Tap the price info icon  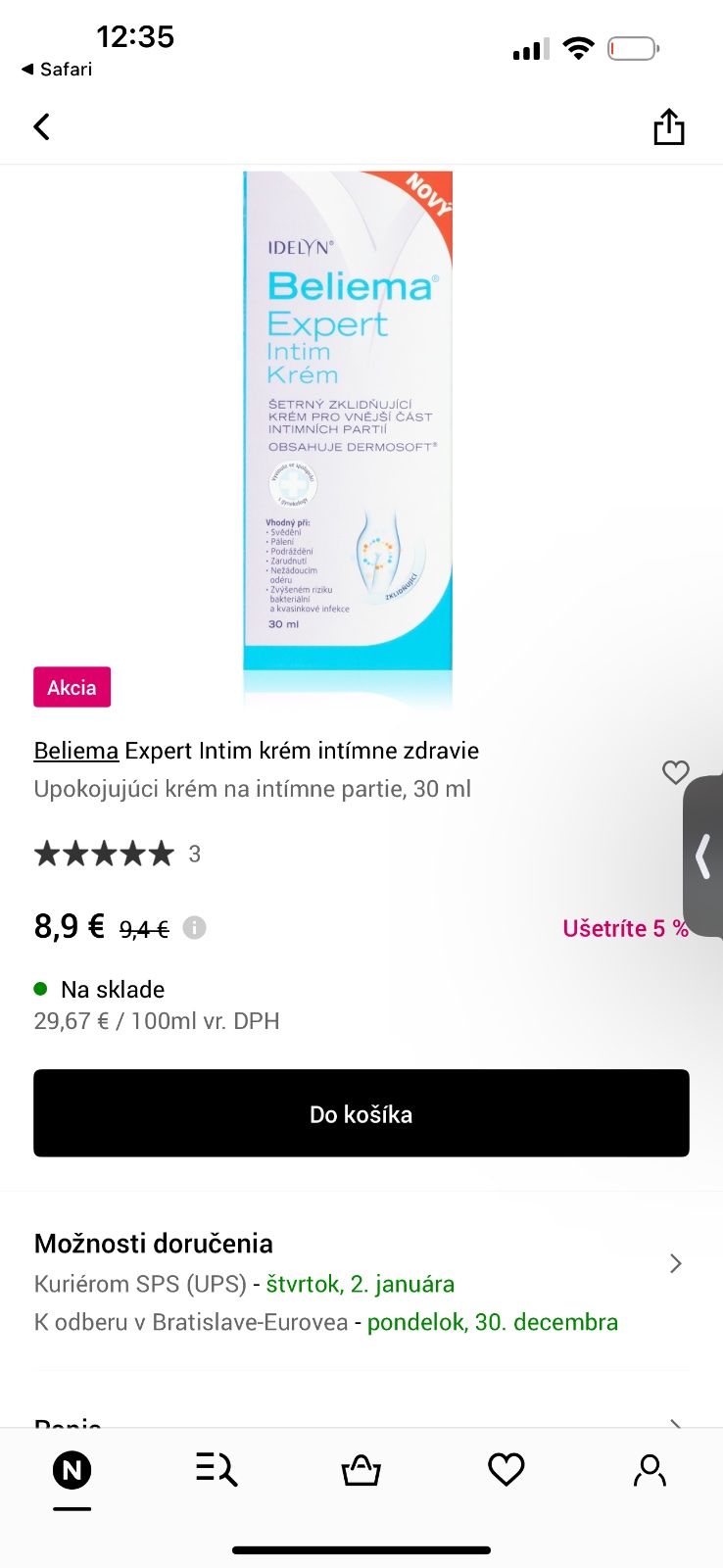[x=195, y=927]
